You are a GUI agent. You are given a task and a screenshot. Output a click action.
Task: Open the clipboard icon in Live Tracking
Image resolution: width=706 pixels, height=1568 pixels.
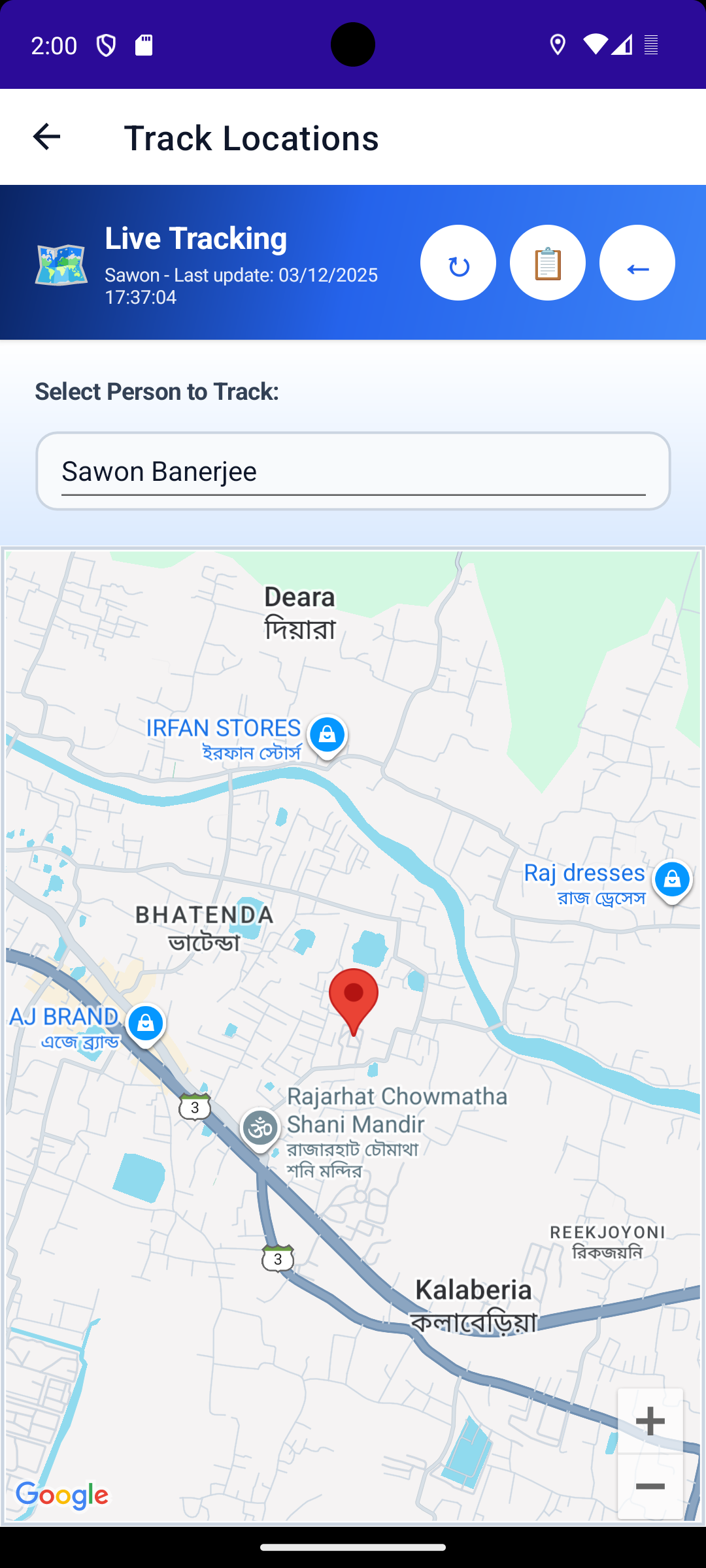tap(548, 263)
